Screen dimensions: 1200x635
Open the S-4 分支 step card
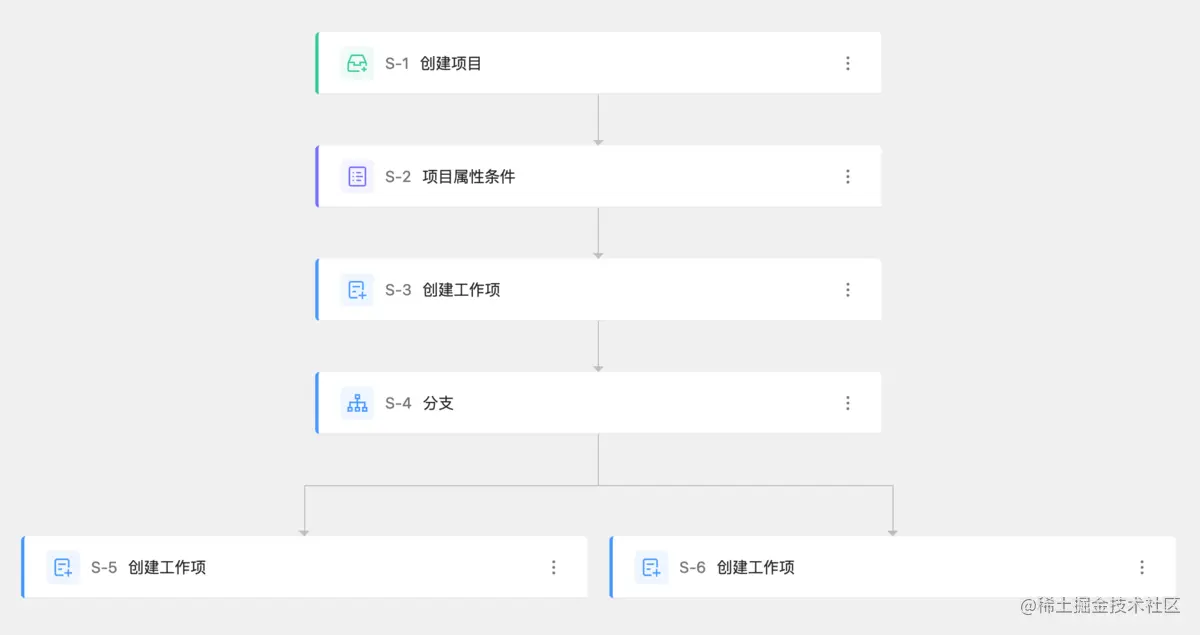598,403
